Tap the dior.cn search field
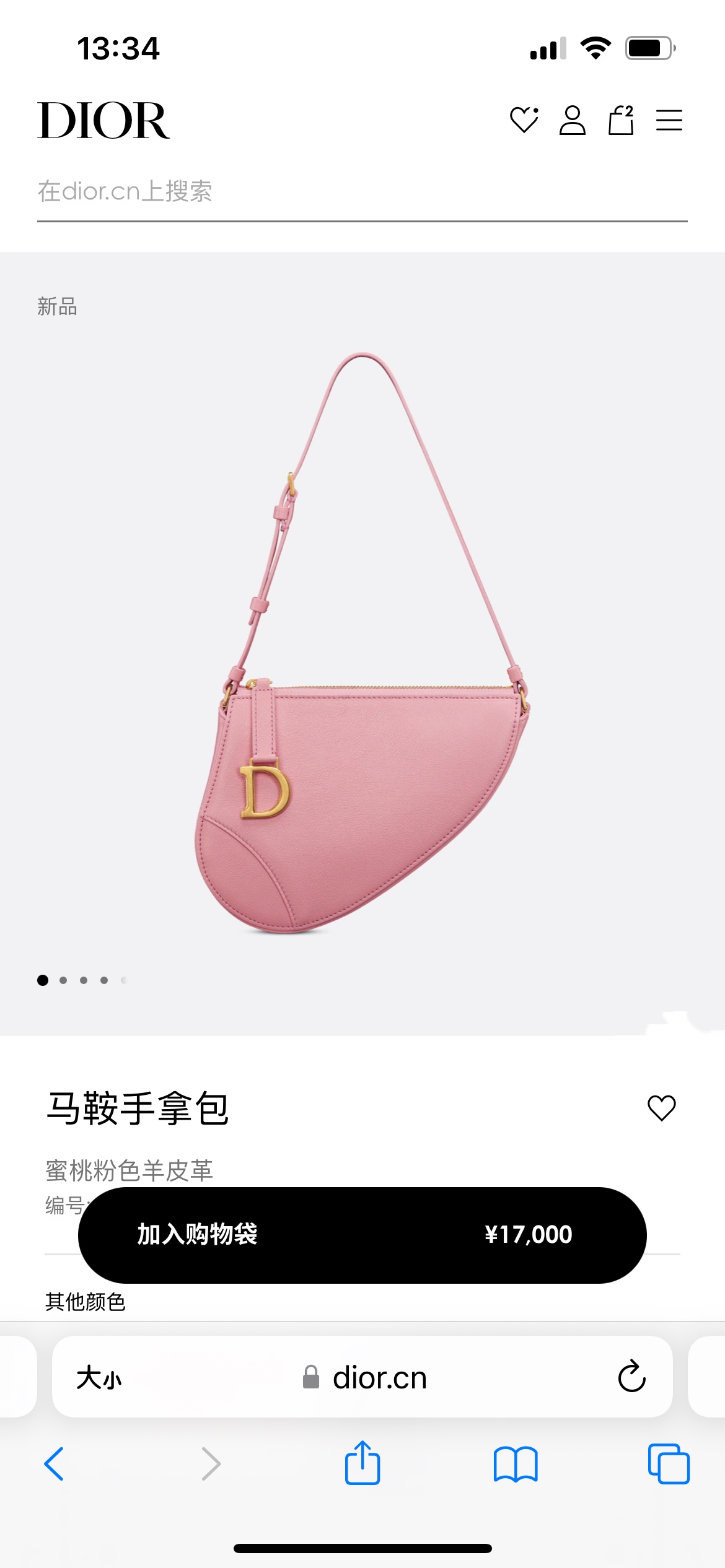Image resolution: width=725 pixels, height=1568 pixels. click(x=362, y=192)
